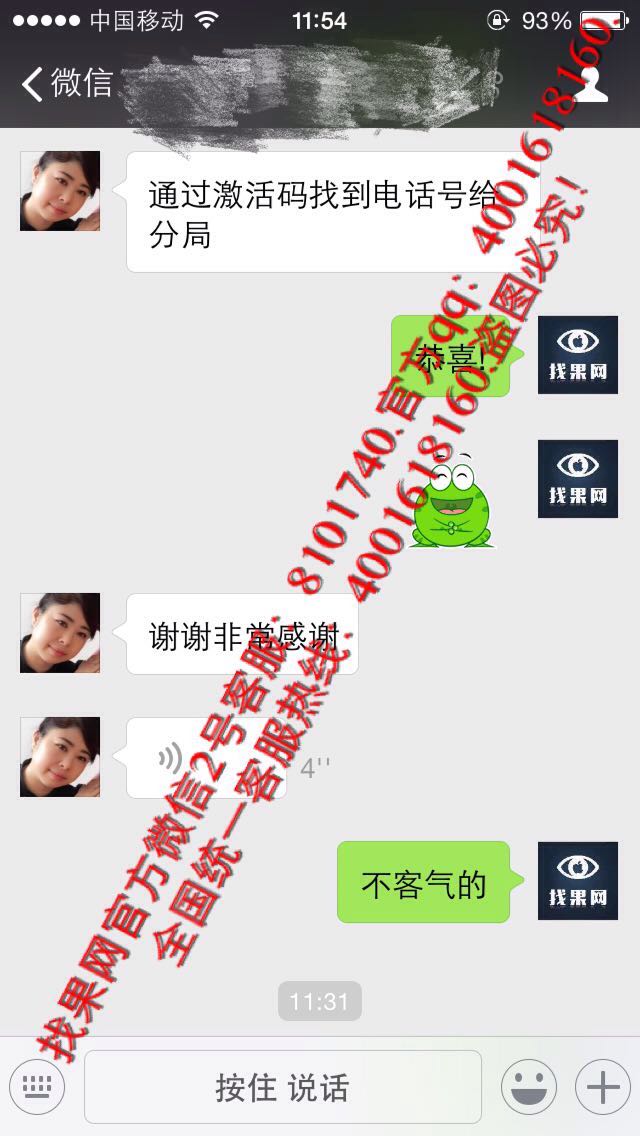Open the plus attachments menu

pyautogui.click(x=603, y=1087)
